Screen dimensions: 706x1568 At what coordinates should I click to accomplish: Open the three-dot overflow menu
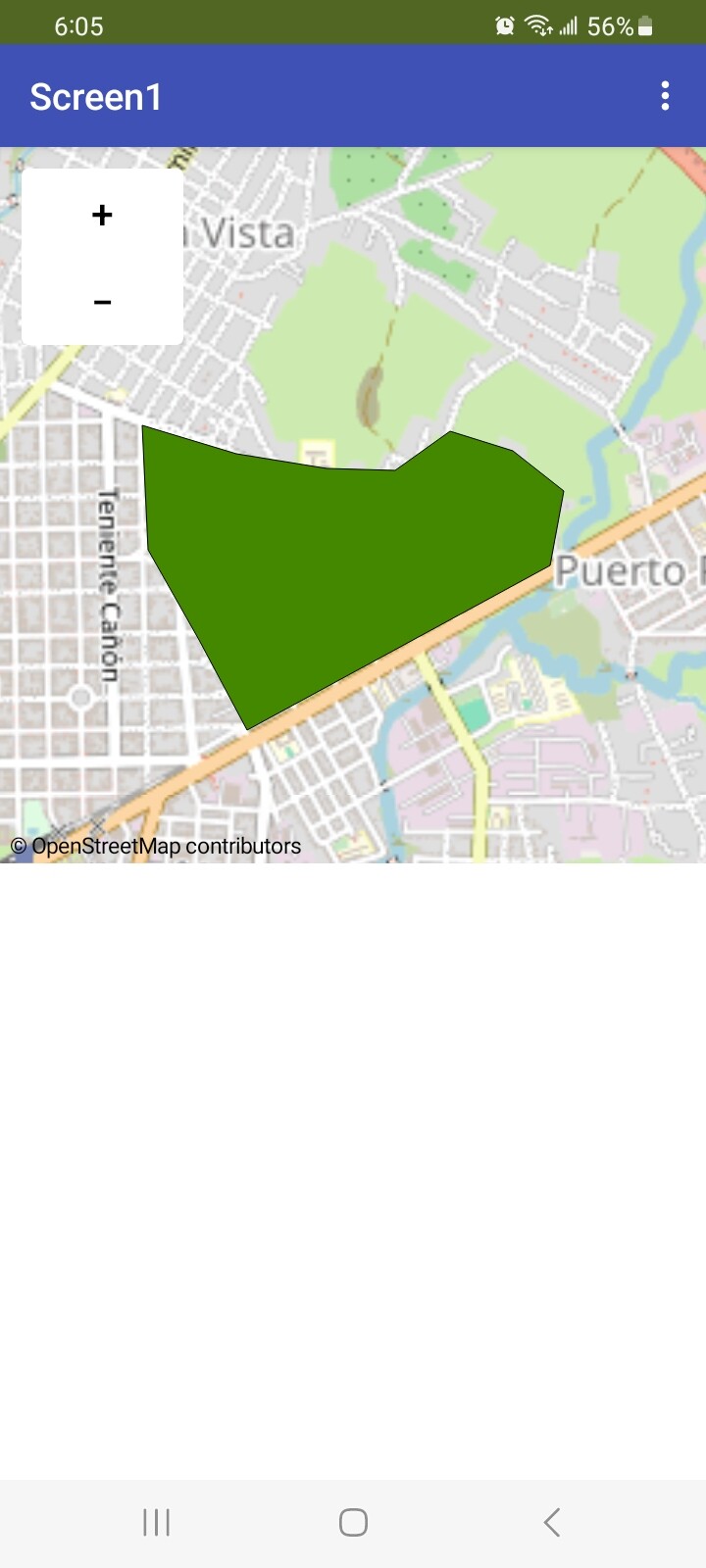tap(666, 96)
